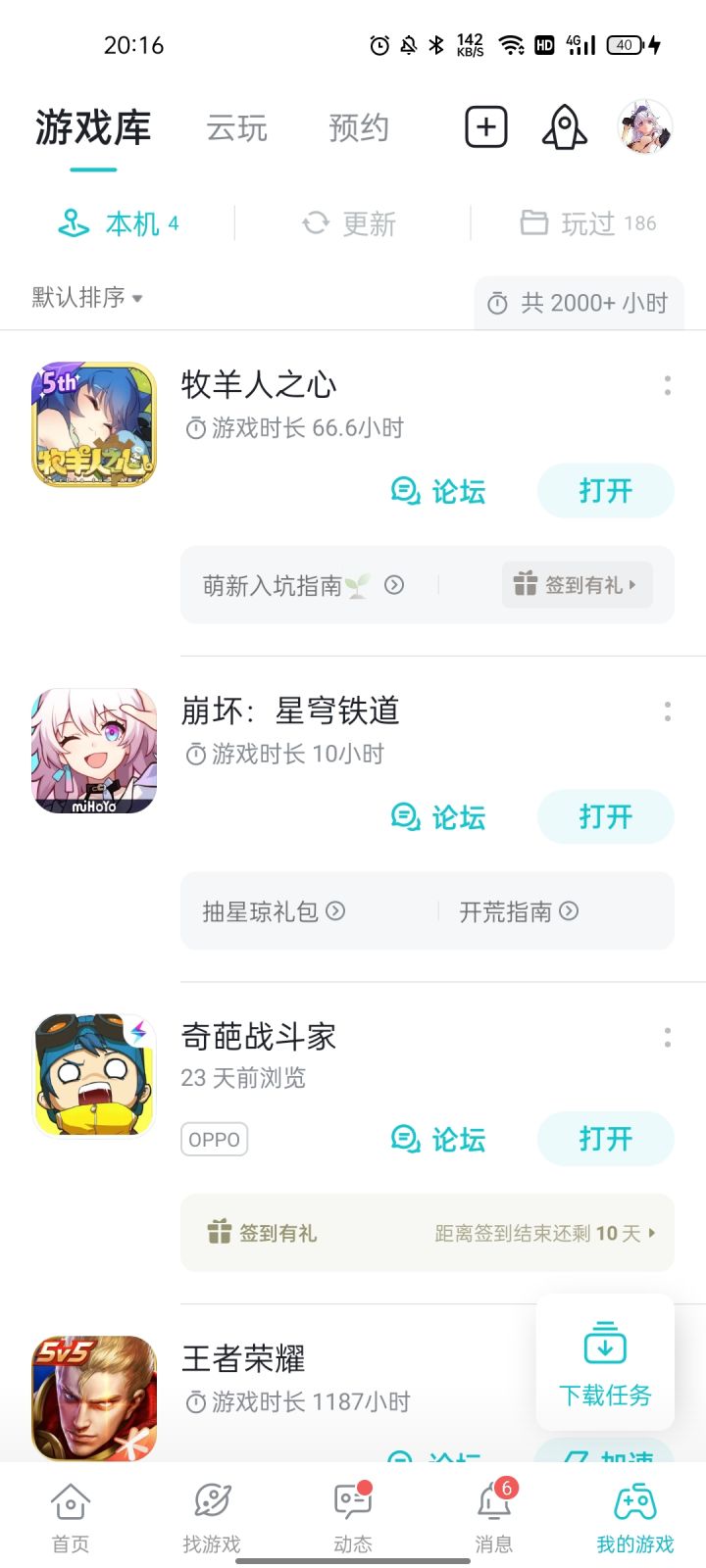Open the profile avatar
This screenshot has height=1568, width=706.
point(644,127)
